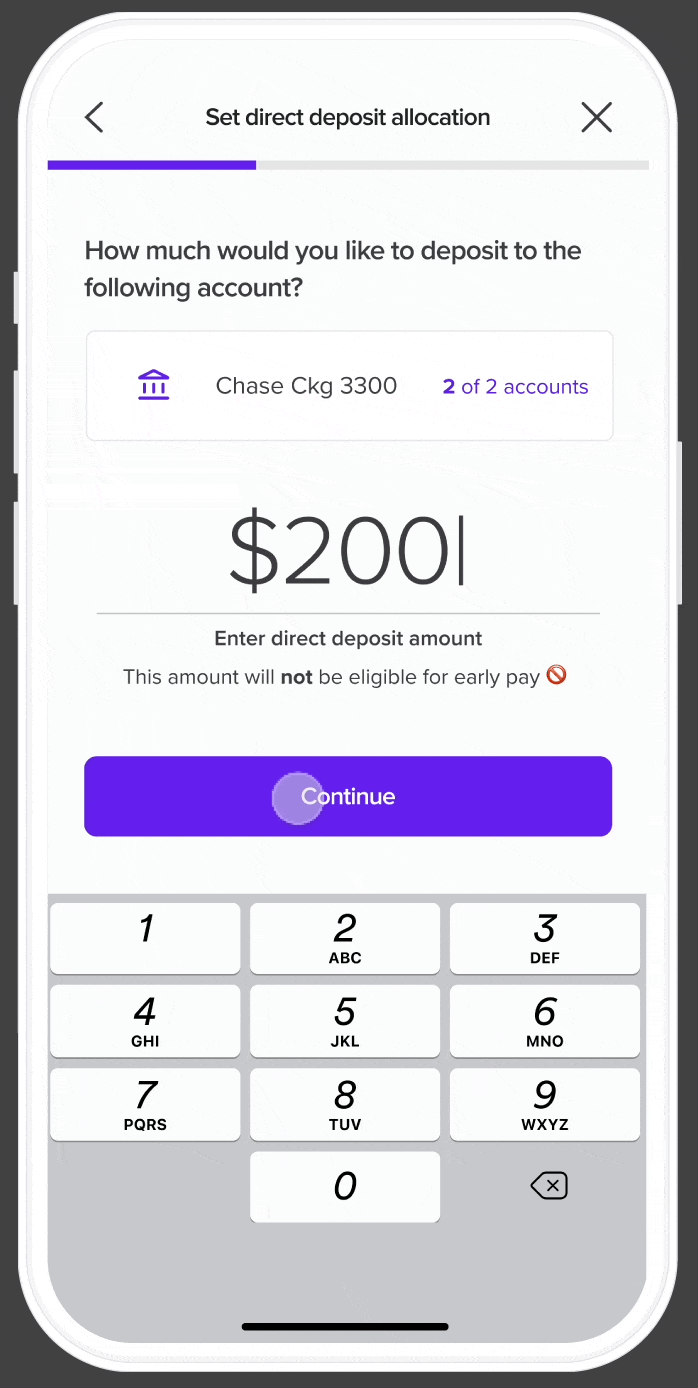Viewport: 698px width, 1388px height.
Task: Edit the $200 deposit amount field
Action: tap(347, 552)
